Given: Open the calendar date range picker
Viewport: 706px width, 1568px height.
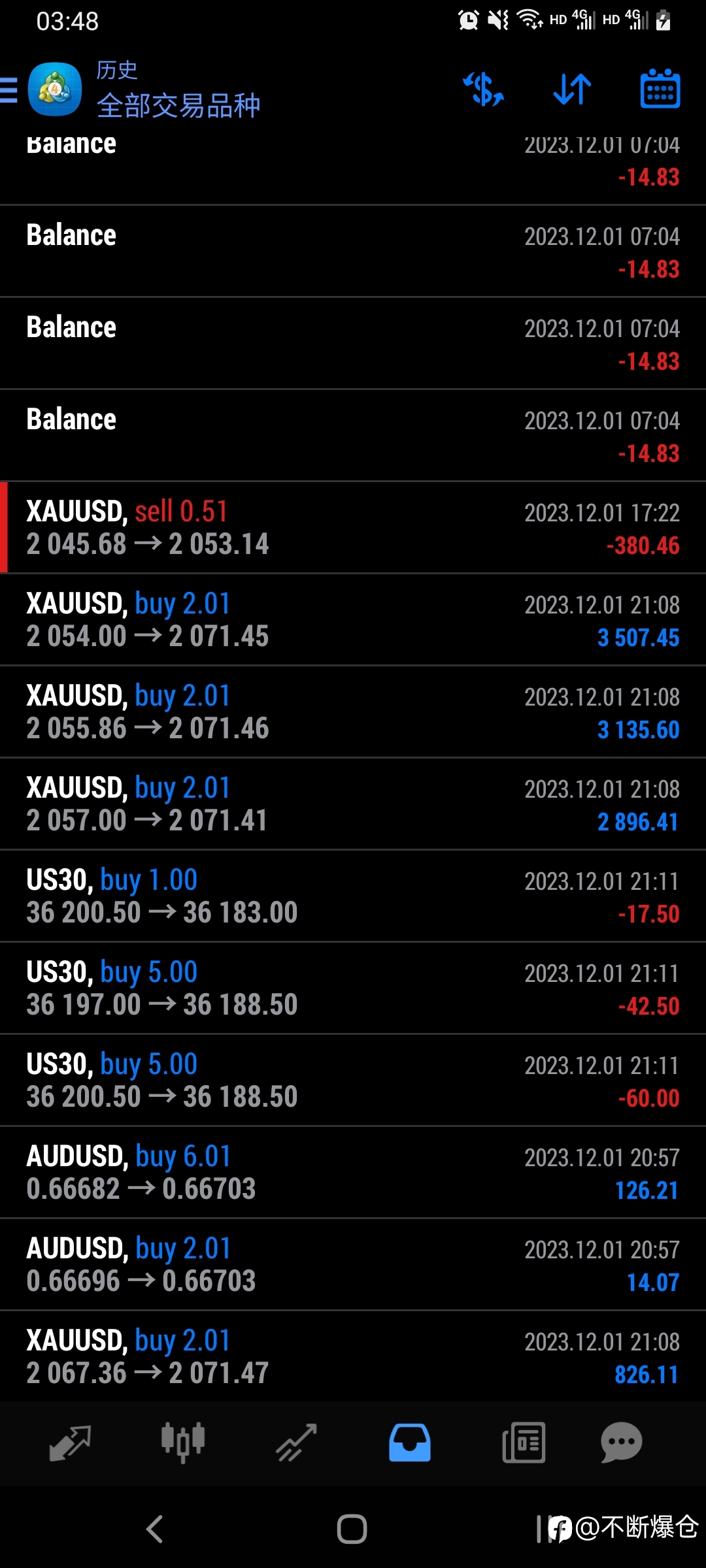Looking at the screenshot, I should [x=660, y=89].
